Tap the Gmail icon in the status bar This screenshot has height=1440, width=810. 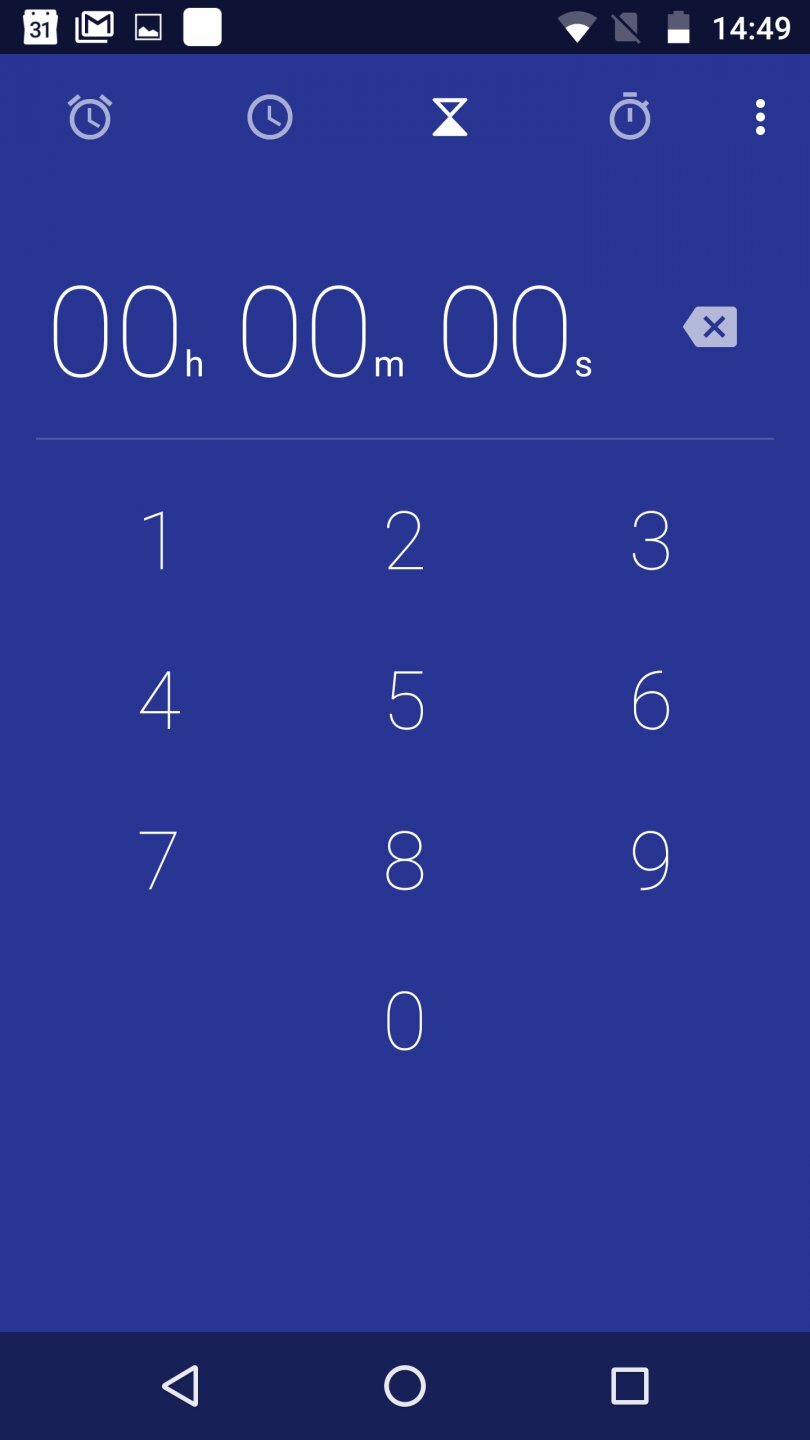tap(94, 25)
